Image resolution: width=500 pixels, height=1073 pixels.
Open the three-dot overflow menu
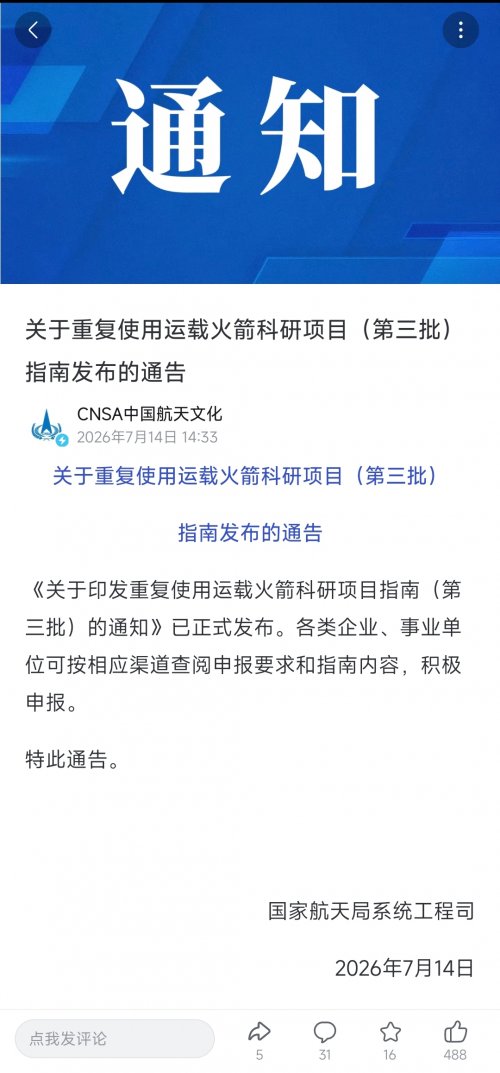(x=460, y=30)
